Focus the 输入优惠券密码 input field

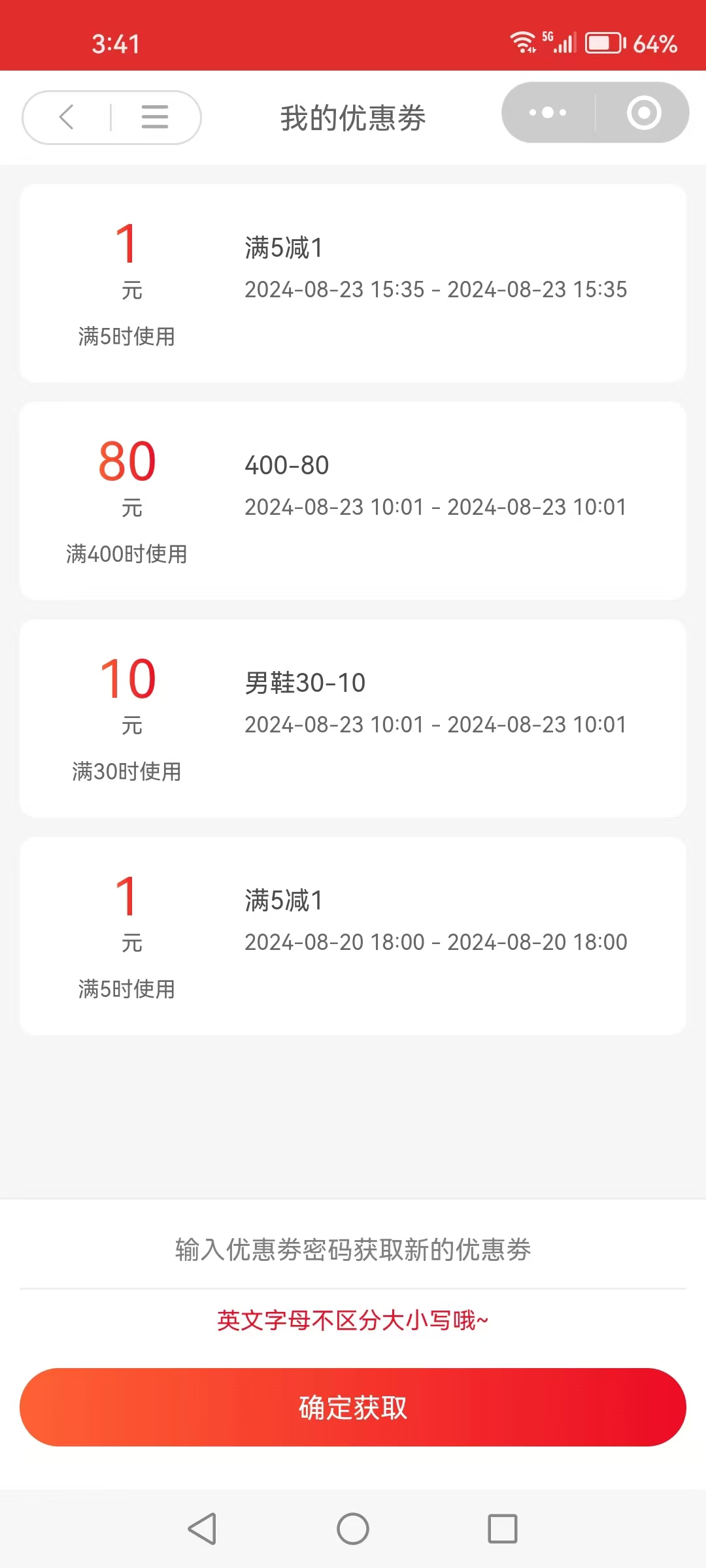click(x=353, y=1250)
